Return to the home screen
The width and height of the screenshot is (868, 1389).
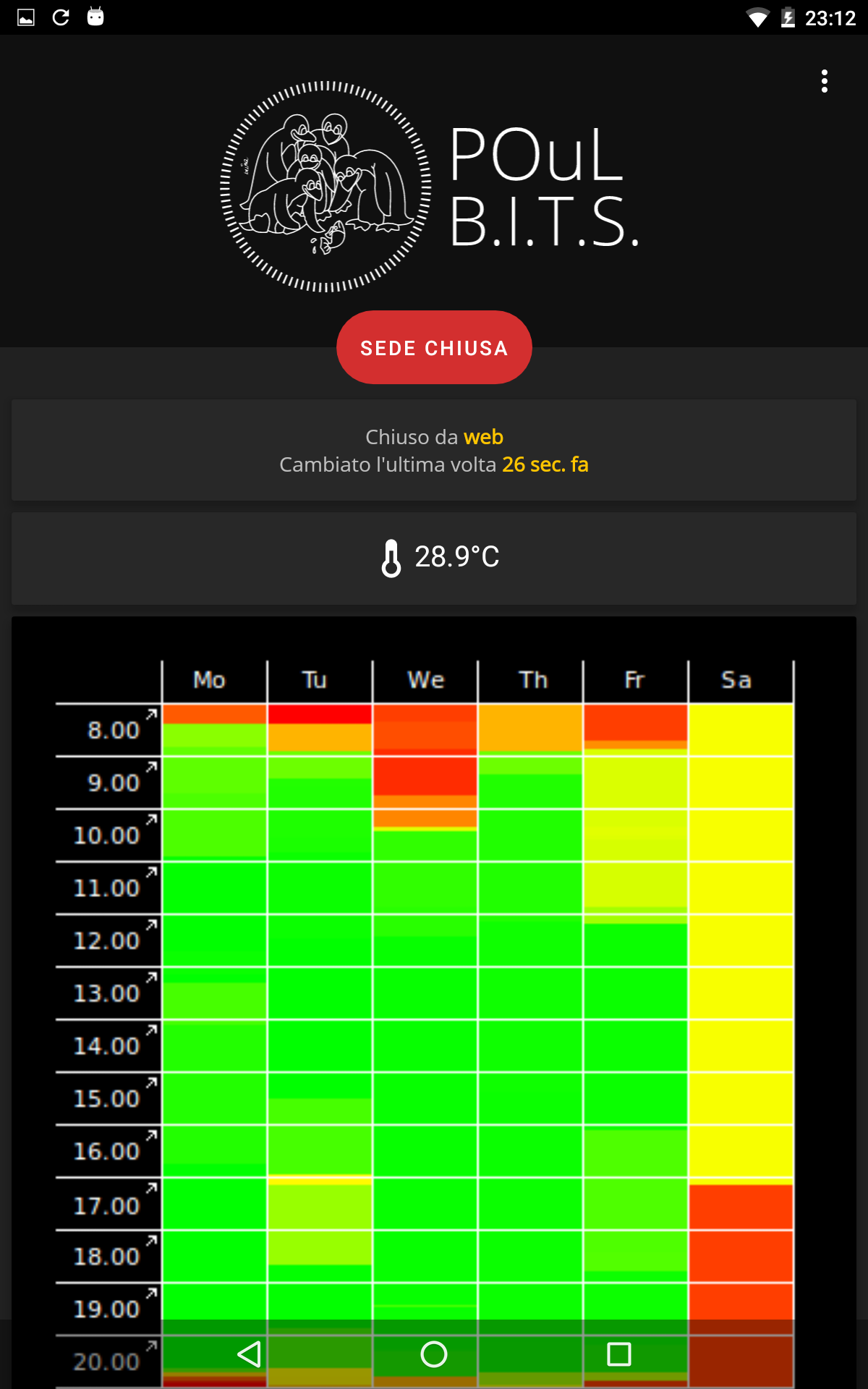click(x=434, y=1354)
